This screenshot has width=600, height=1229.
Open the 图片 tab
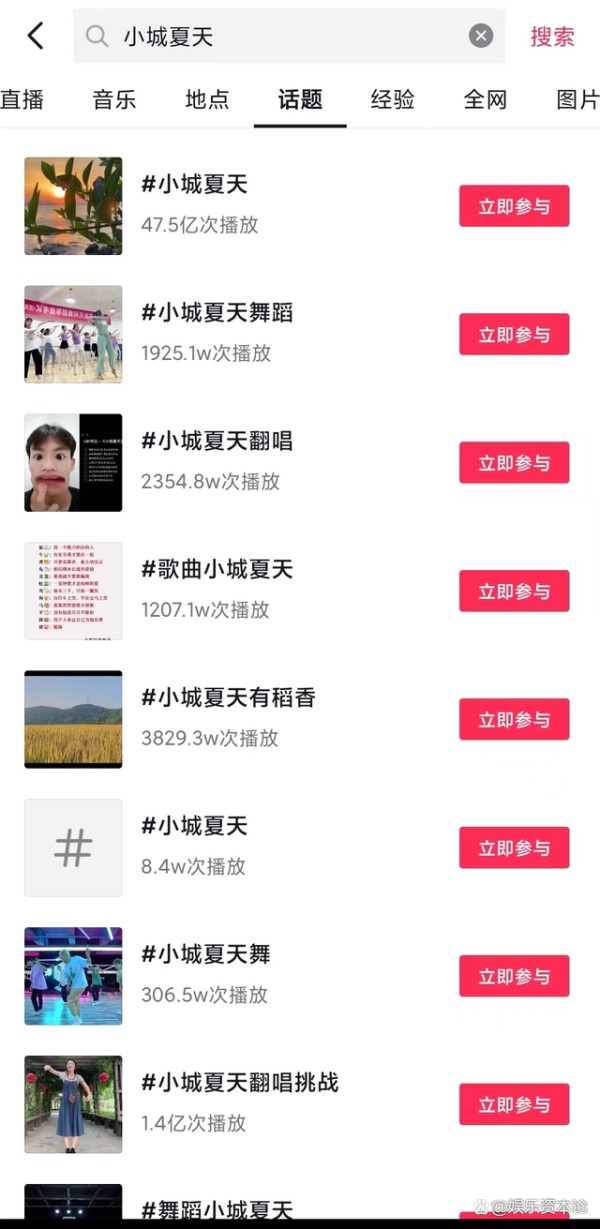tap(577, 99)
